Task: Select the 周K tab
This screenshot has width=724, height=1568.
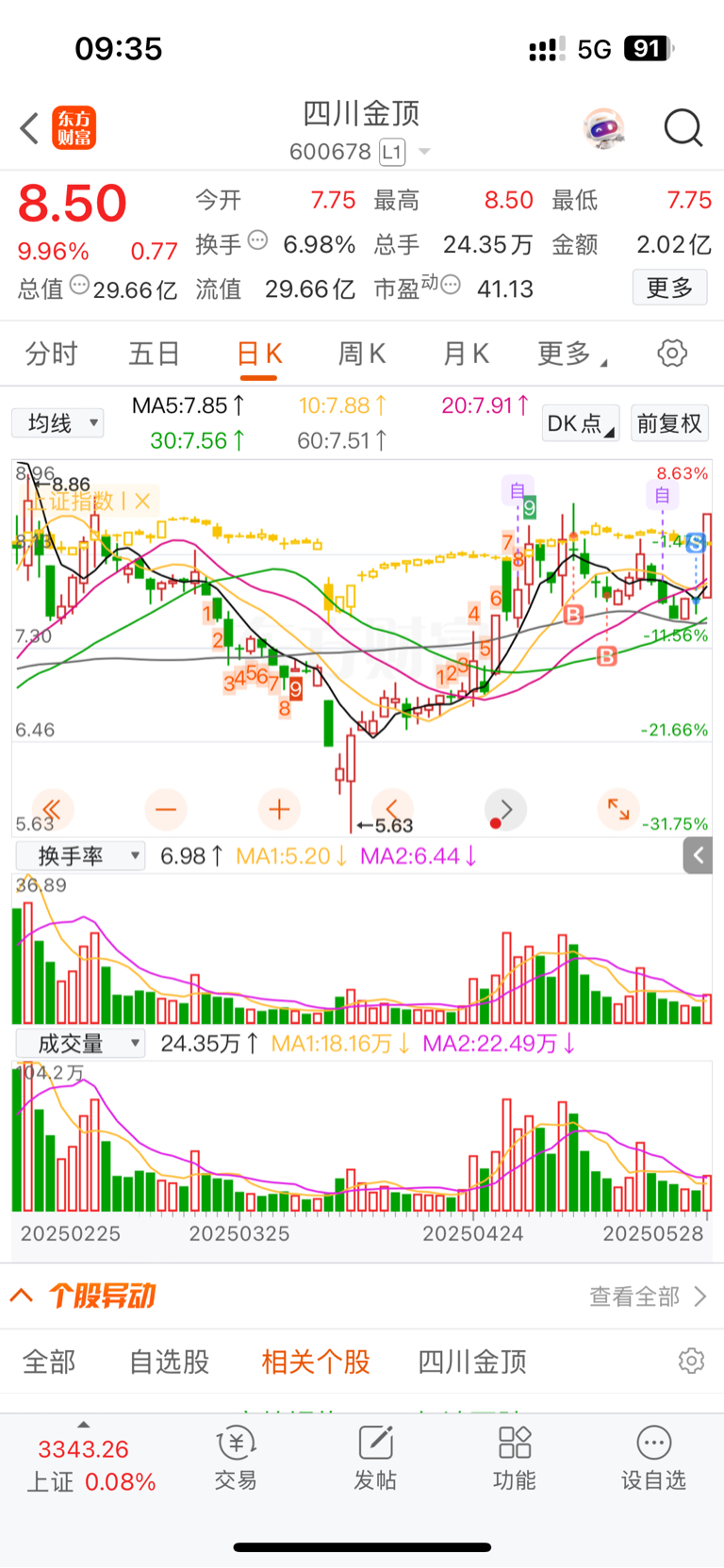Action: tap(362, 355)
